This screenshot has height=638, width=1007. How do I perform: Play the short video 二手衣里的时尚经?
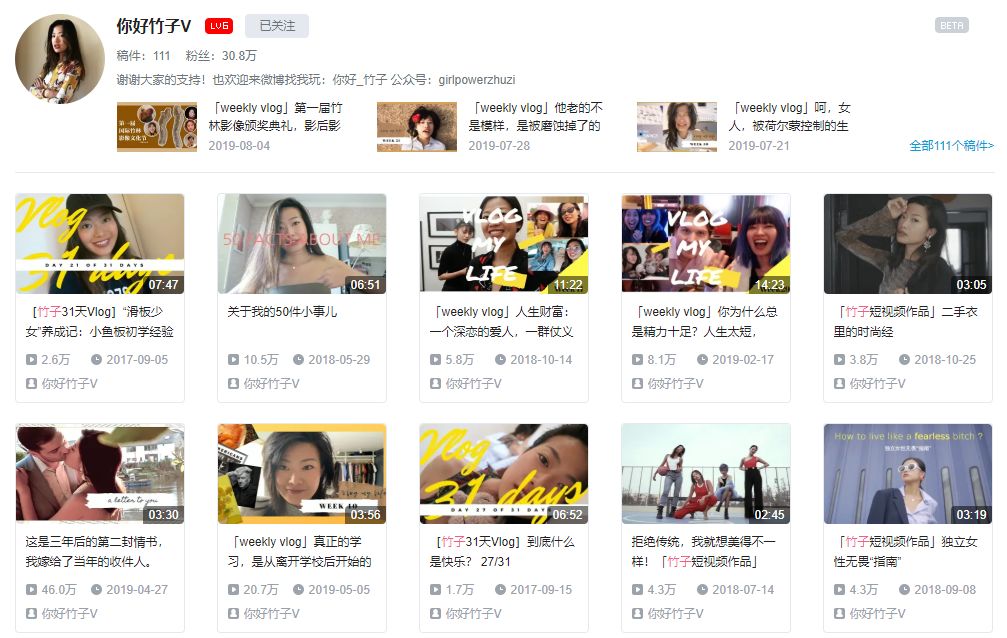pyautogui.click(x=908, y=244)
